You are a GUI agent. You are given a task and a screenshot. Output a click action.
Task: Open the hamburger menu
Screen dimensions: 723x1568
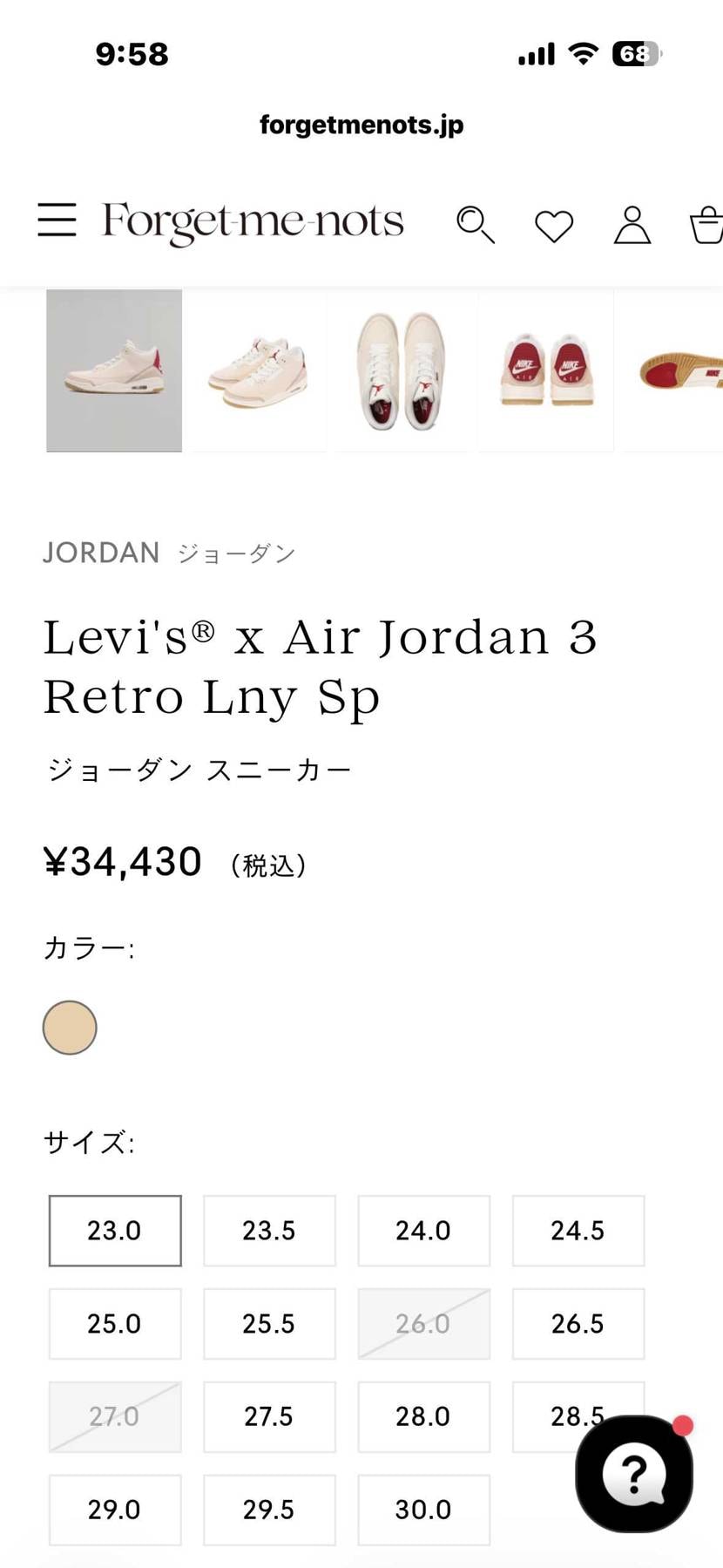coord(57,220)
